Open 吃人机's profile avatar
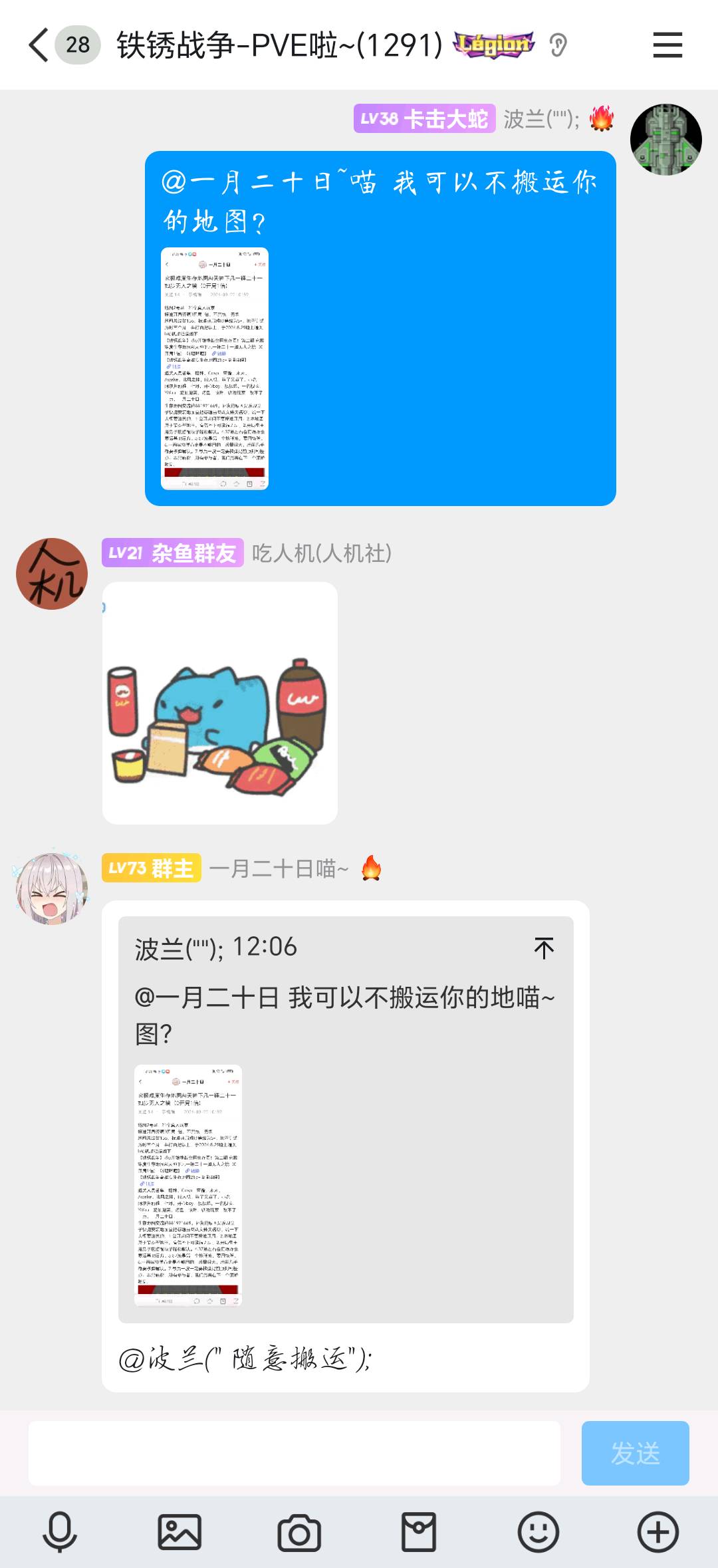The width and height of the screenshot is (718, 1568). (52, 574)
